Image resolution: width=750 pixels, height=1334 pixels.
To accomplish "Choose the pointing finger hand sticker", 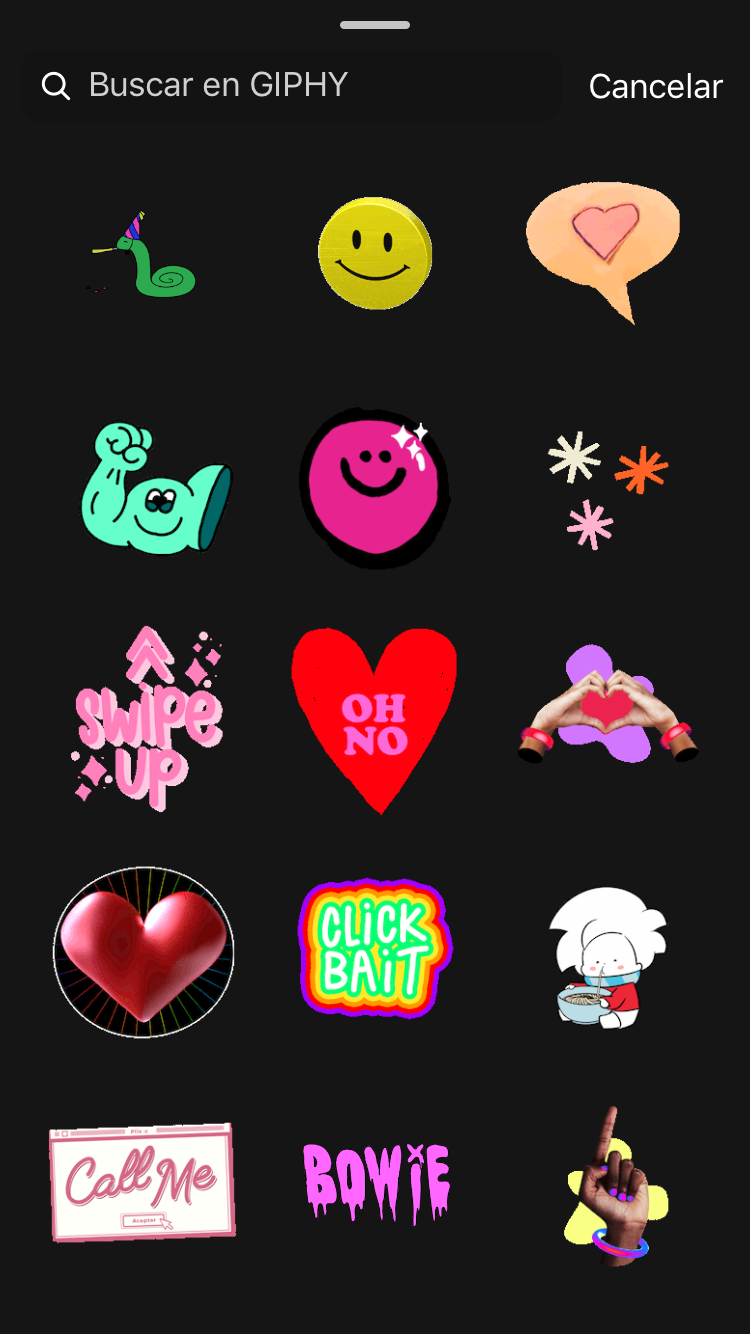I will (x=614, y=1185).
